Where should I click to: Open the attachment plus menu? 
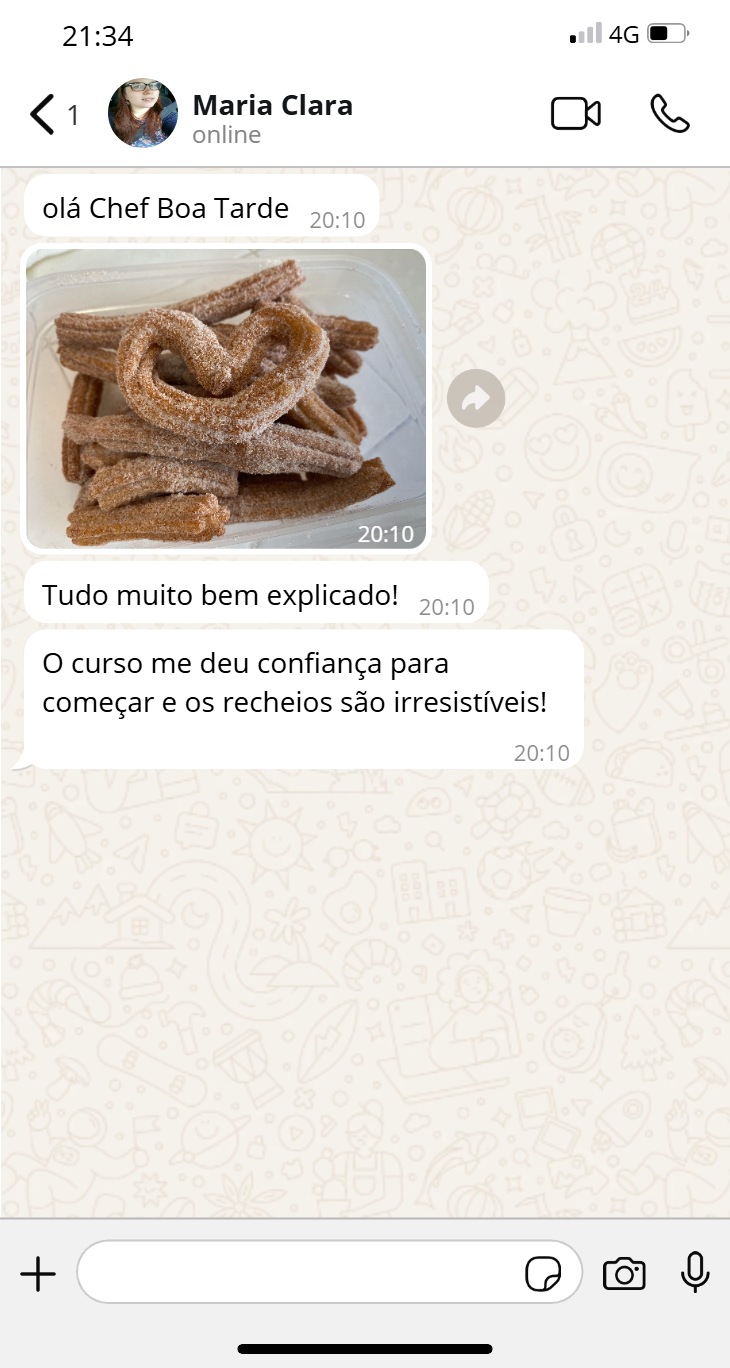38,1274
